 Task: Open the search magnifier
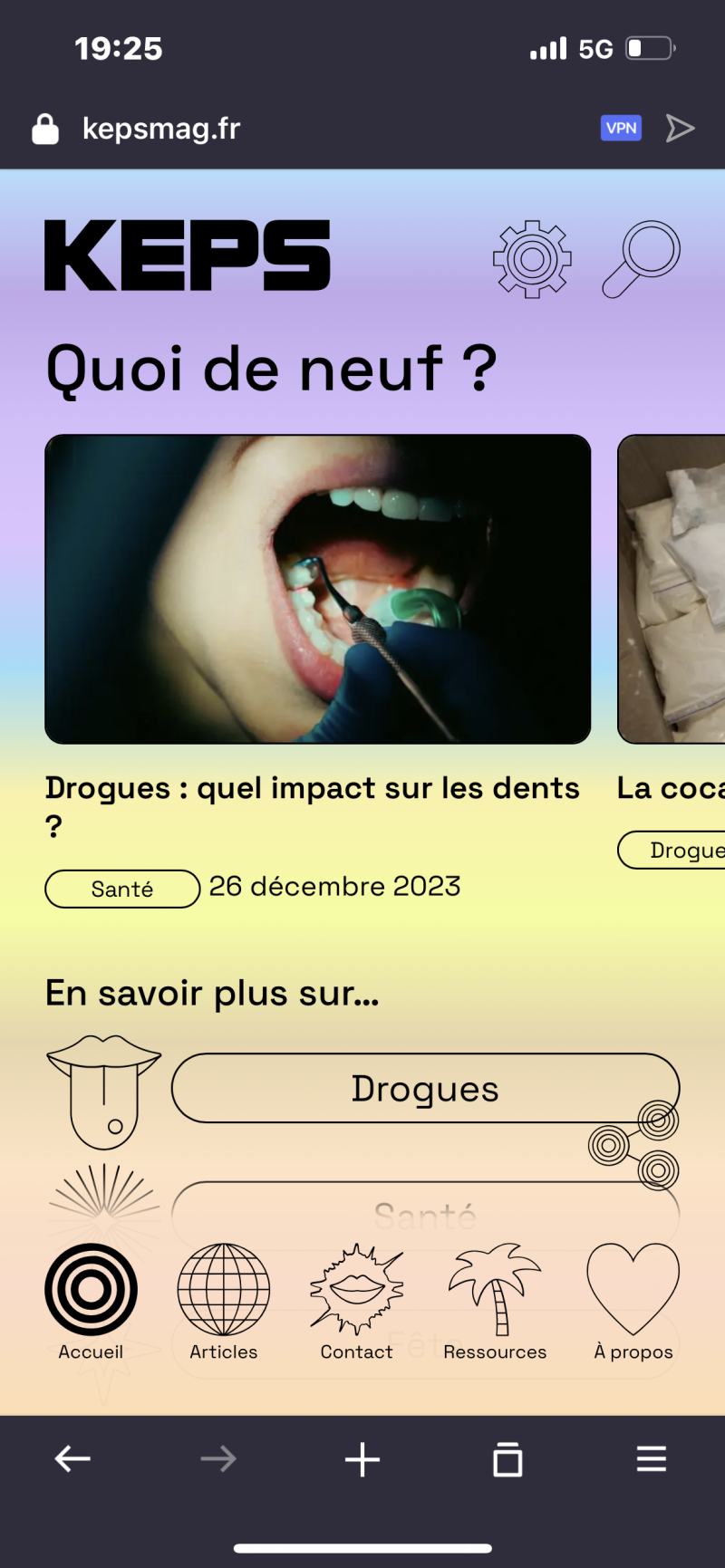point(642,258)
